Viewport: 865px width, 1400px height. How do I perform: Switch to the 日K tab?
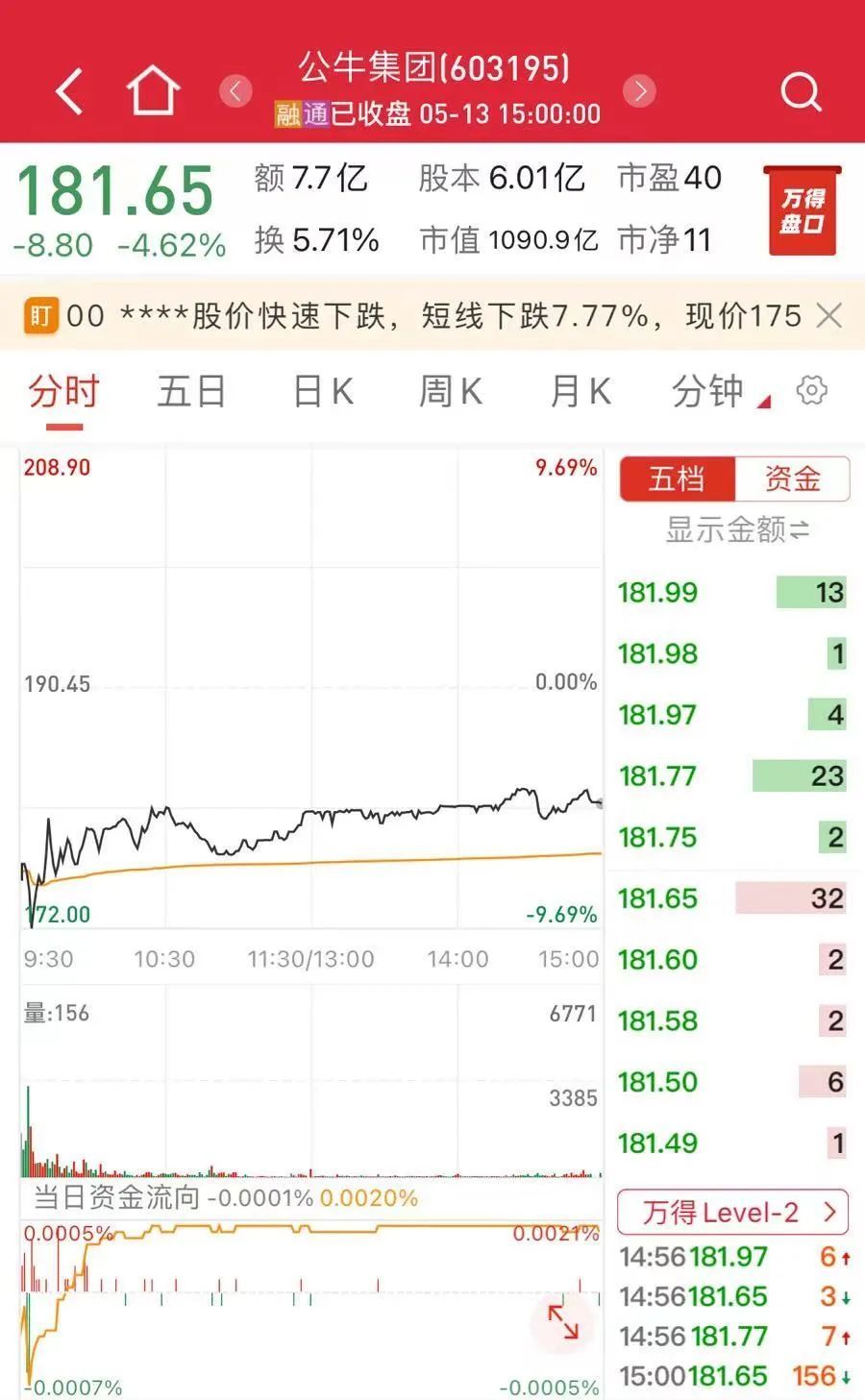point(323,392)
